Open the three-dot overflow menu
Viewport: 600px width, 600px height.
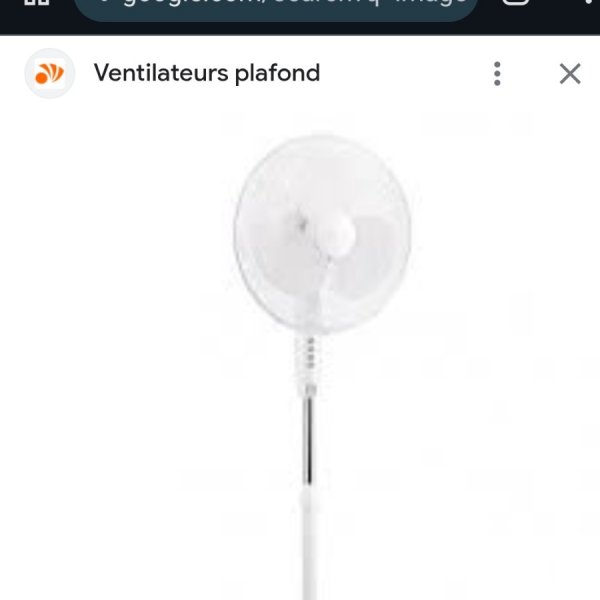(497, 73)
